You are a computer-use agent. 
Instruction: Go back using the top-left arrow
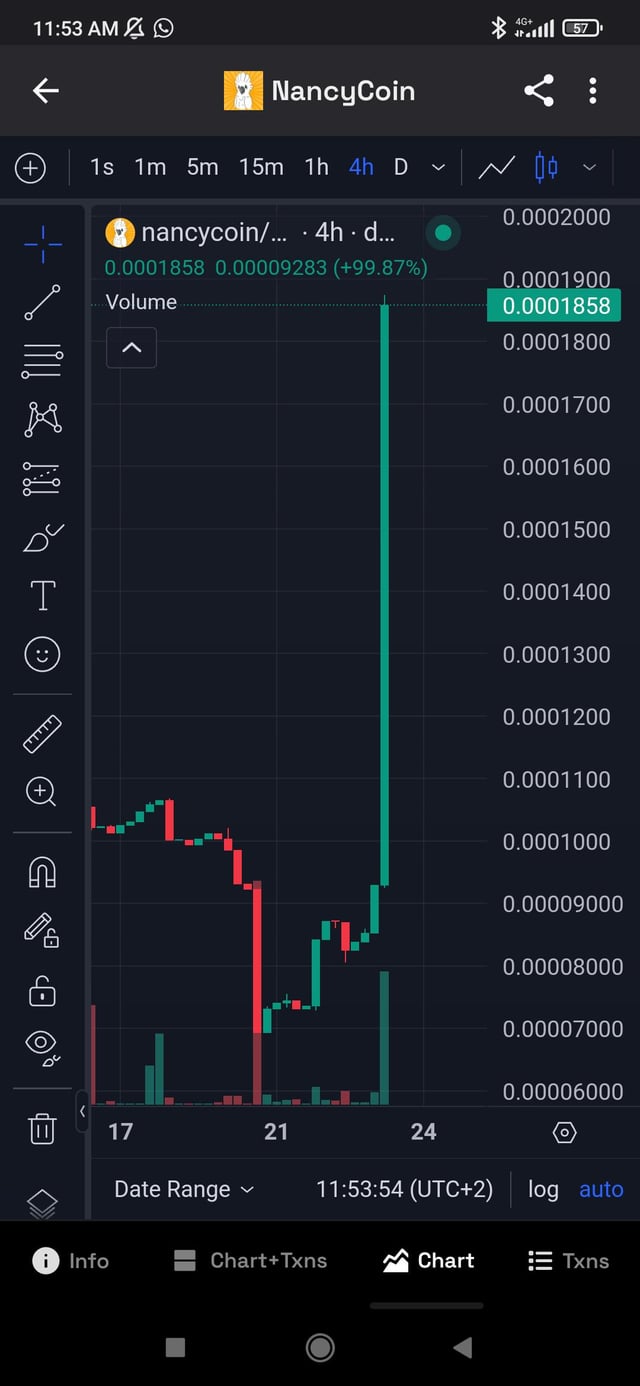click(x=46, y=91)
